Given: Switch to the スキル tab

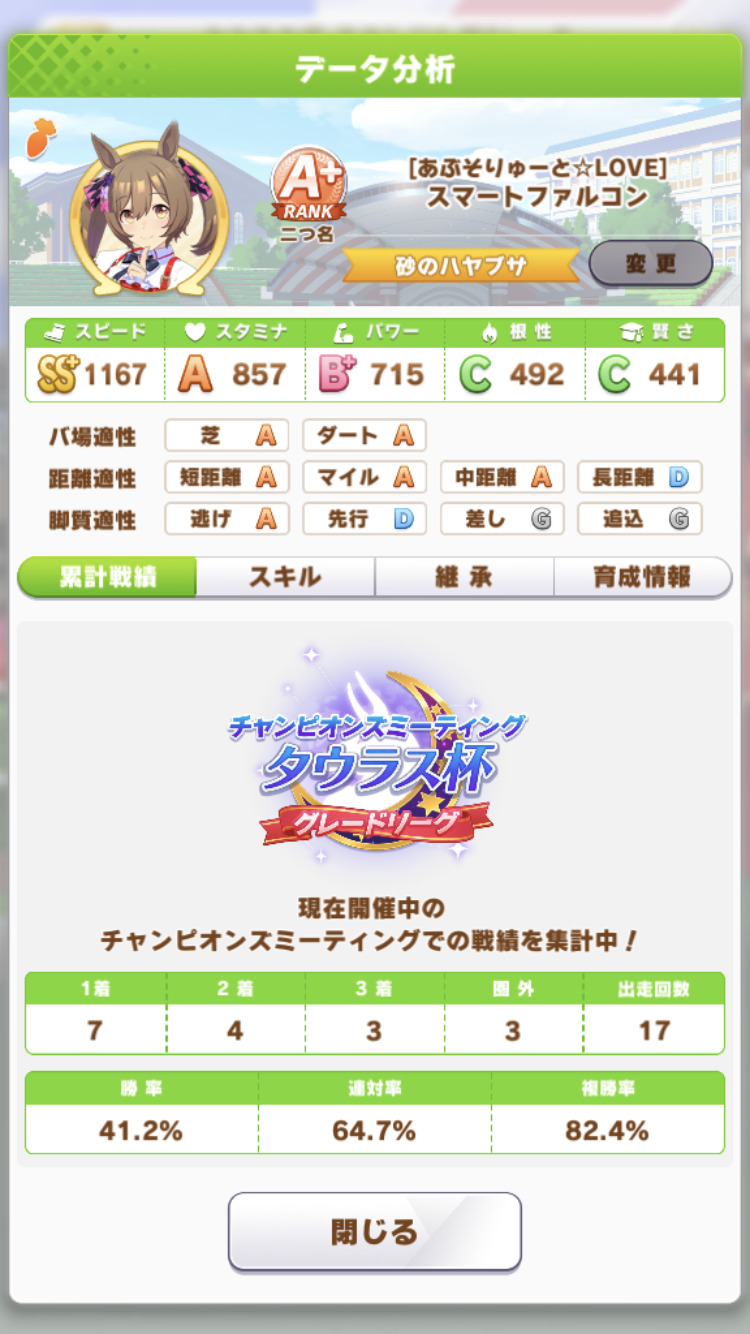Looking at the screenshot, I should [x=285, y=577].
